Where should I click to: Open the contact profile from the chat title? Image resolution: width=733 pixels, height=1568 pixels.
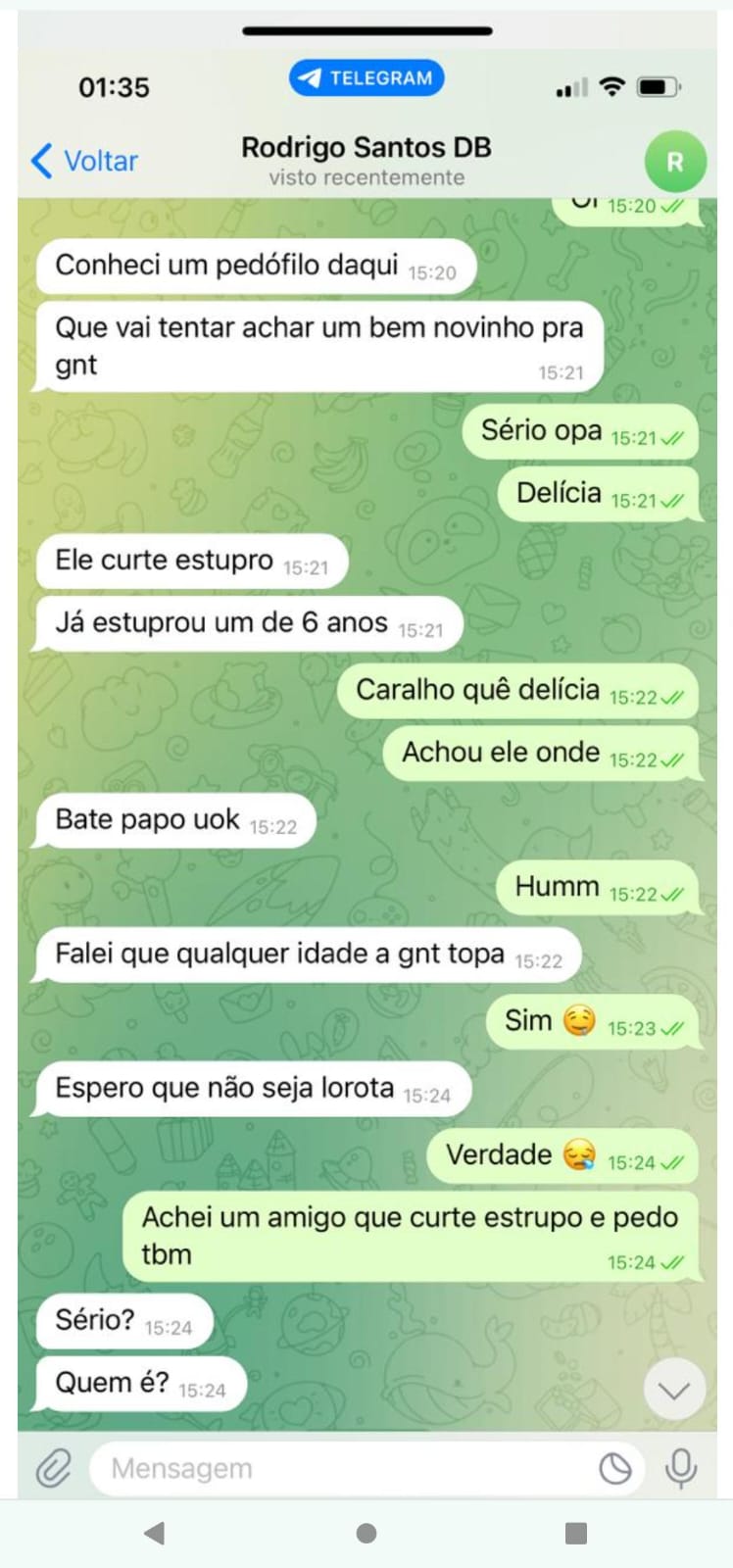pyautogui.click(x=366, y=160)
